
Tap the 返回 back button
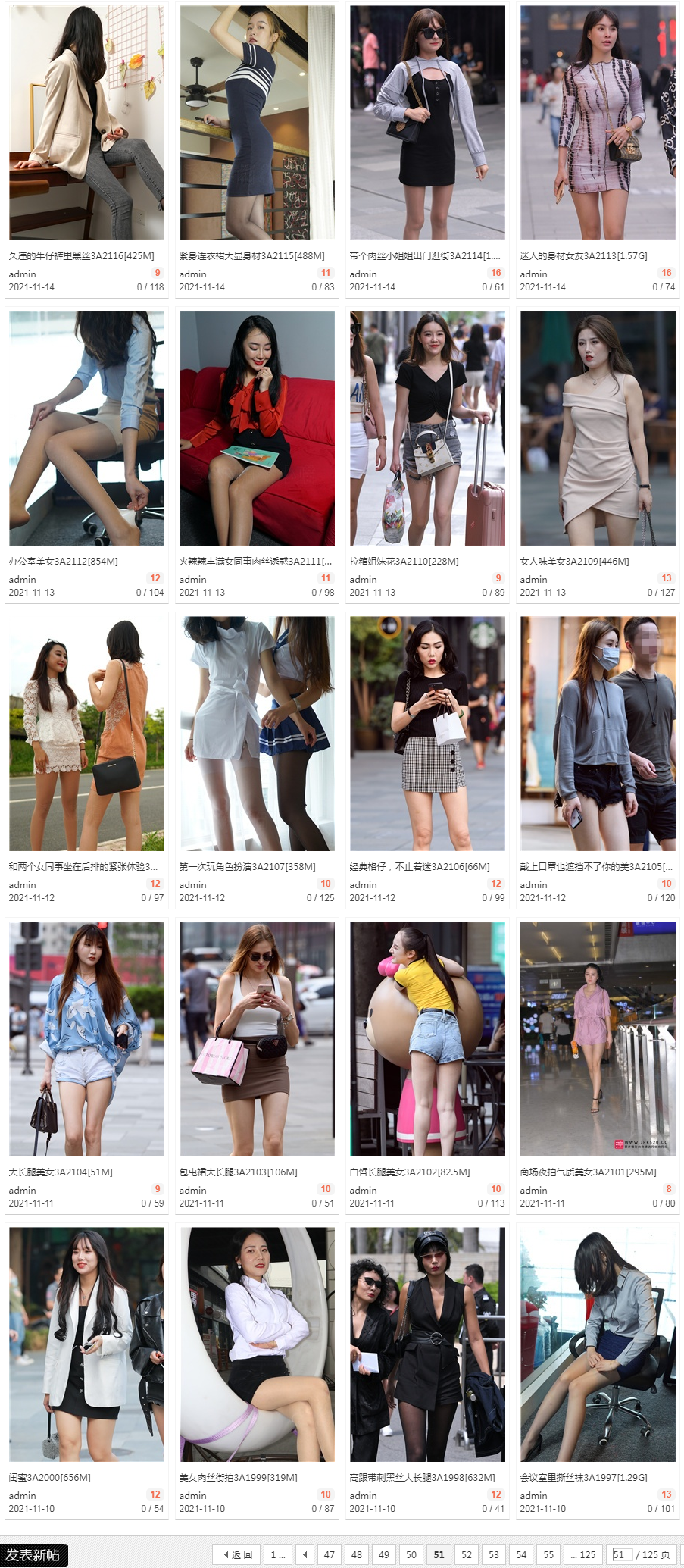[237, 1554]
